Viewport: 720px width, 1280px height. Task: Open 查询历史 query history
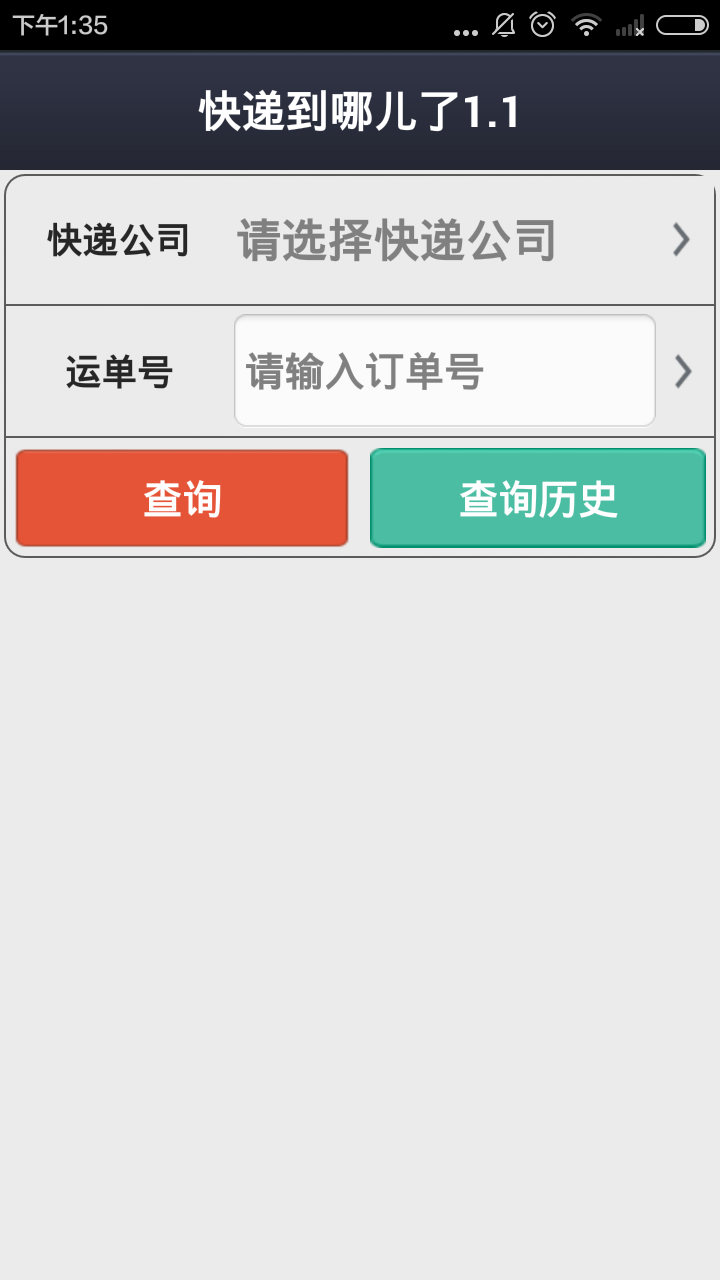pos(538,498)
